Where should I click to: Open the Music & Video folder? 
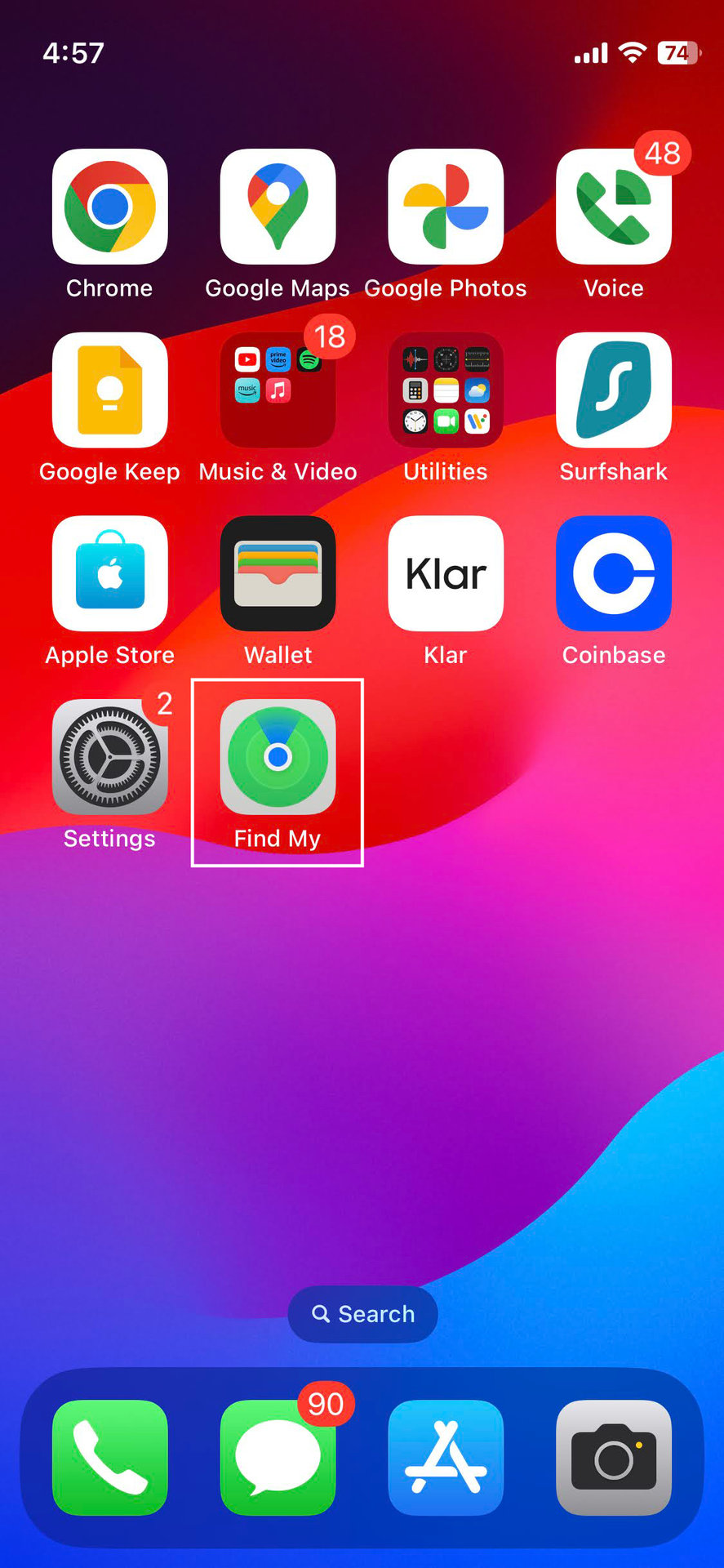(x=278, y=390)
